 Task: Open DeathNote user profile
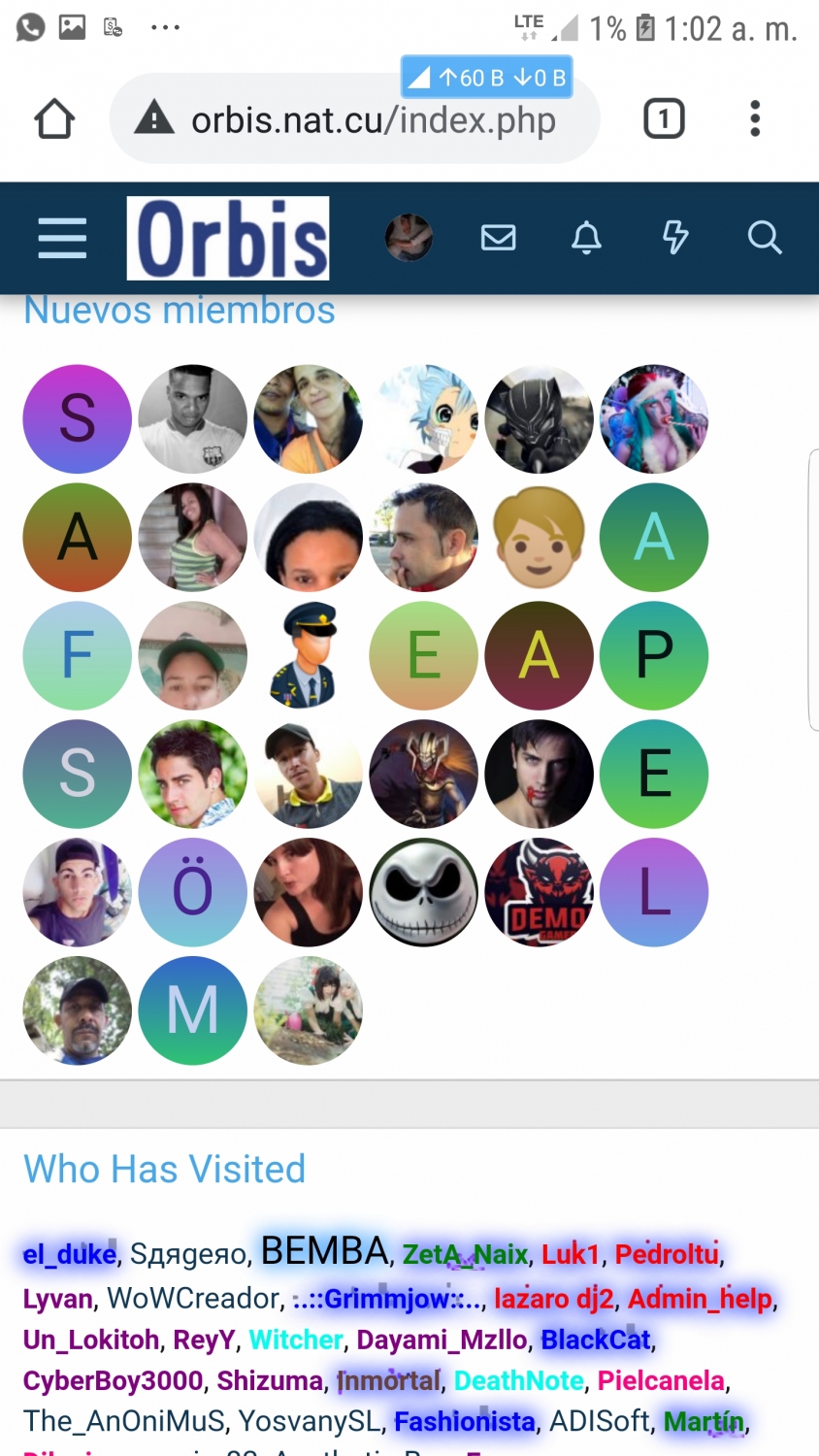pos(518,1380)
